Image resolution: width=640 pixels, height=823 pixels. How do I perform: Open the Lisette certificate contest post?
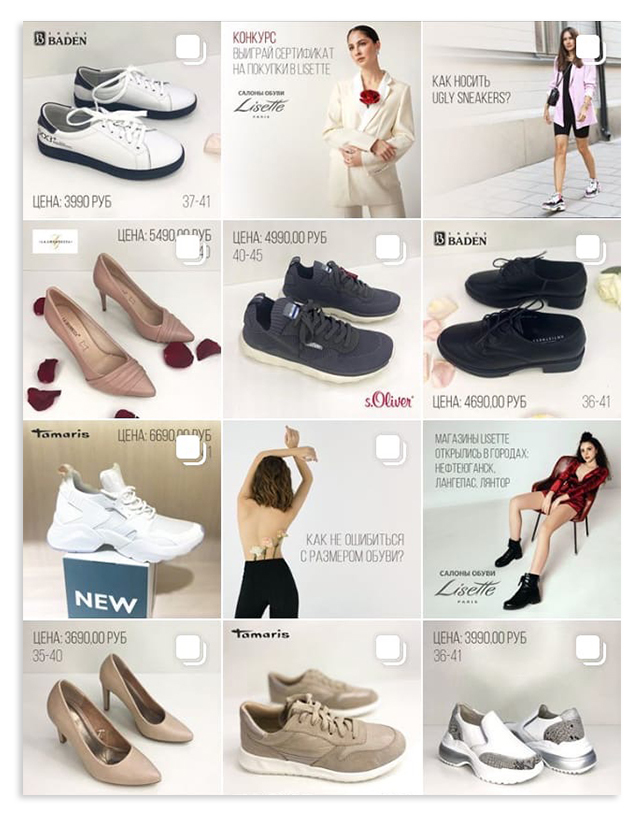(321, 119)
